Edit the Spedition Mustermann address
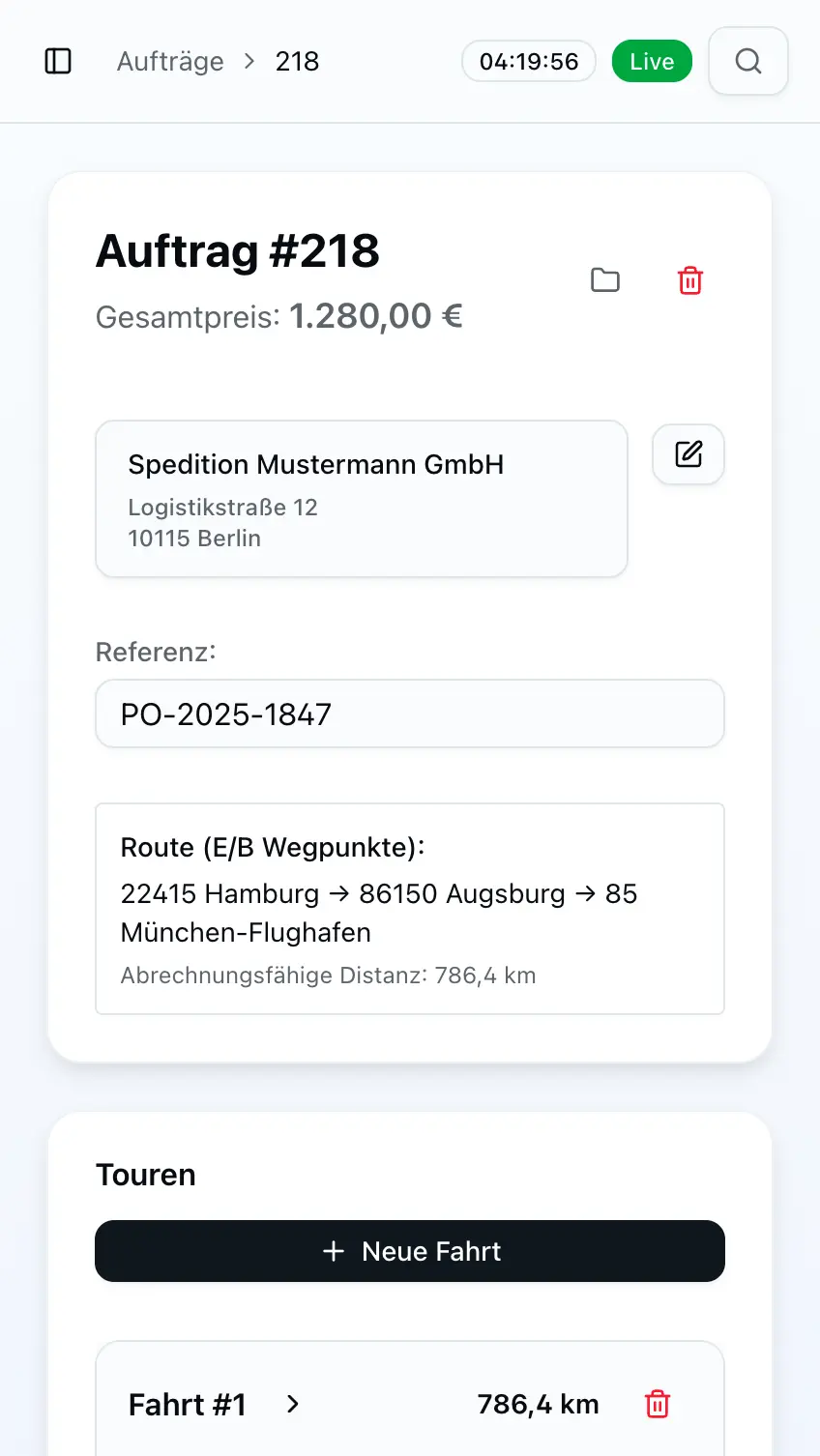This screenshot has height=1456, width=820. point(688,454)
